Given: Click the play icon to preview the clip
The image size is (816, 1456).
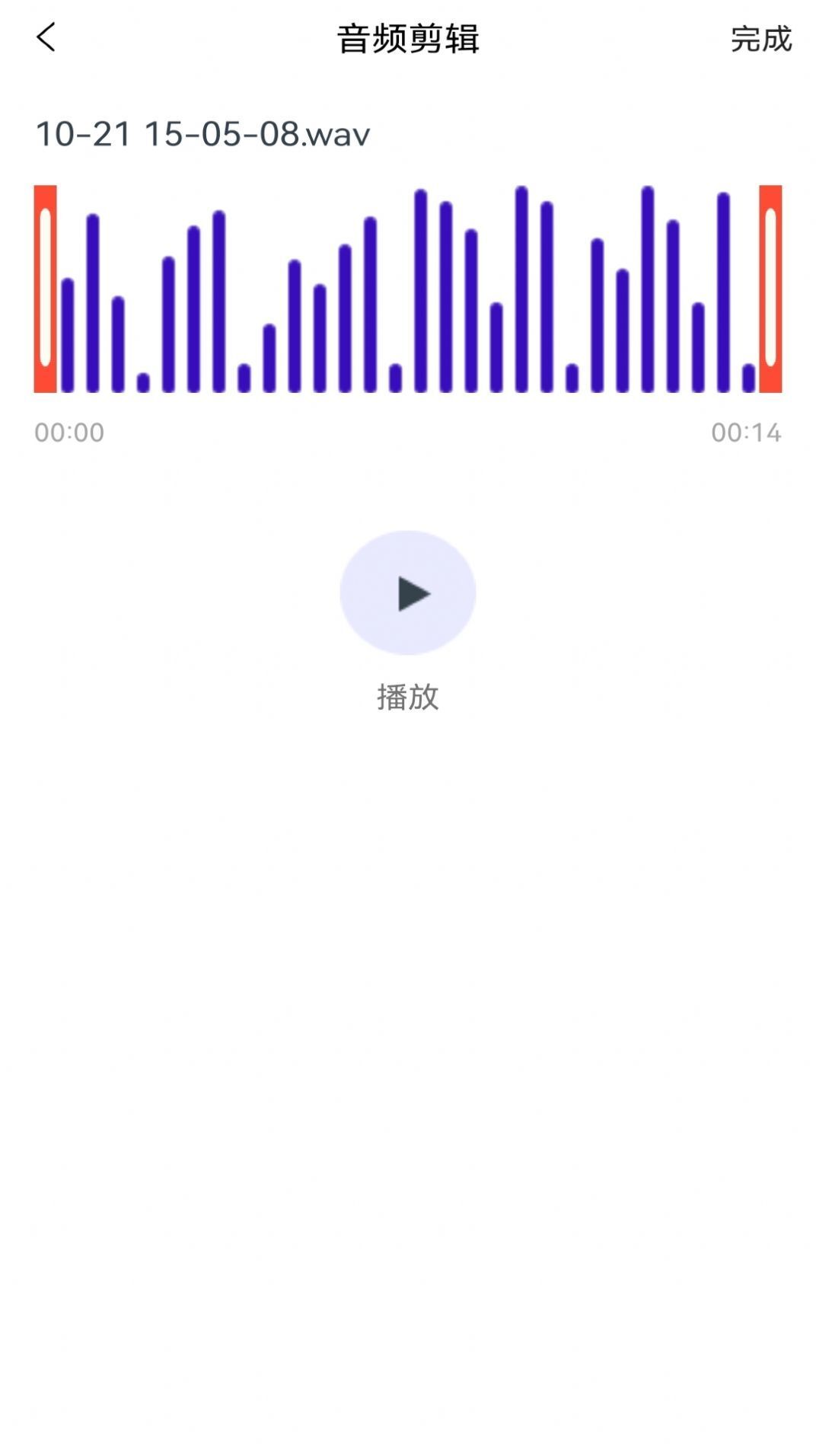Looking at the screenshot, I should tap(411, 592).
